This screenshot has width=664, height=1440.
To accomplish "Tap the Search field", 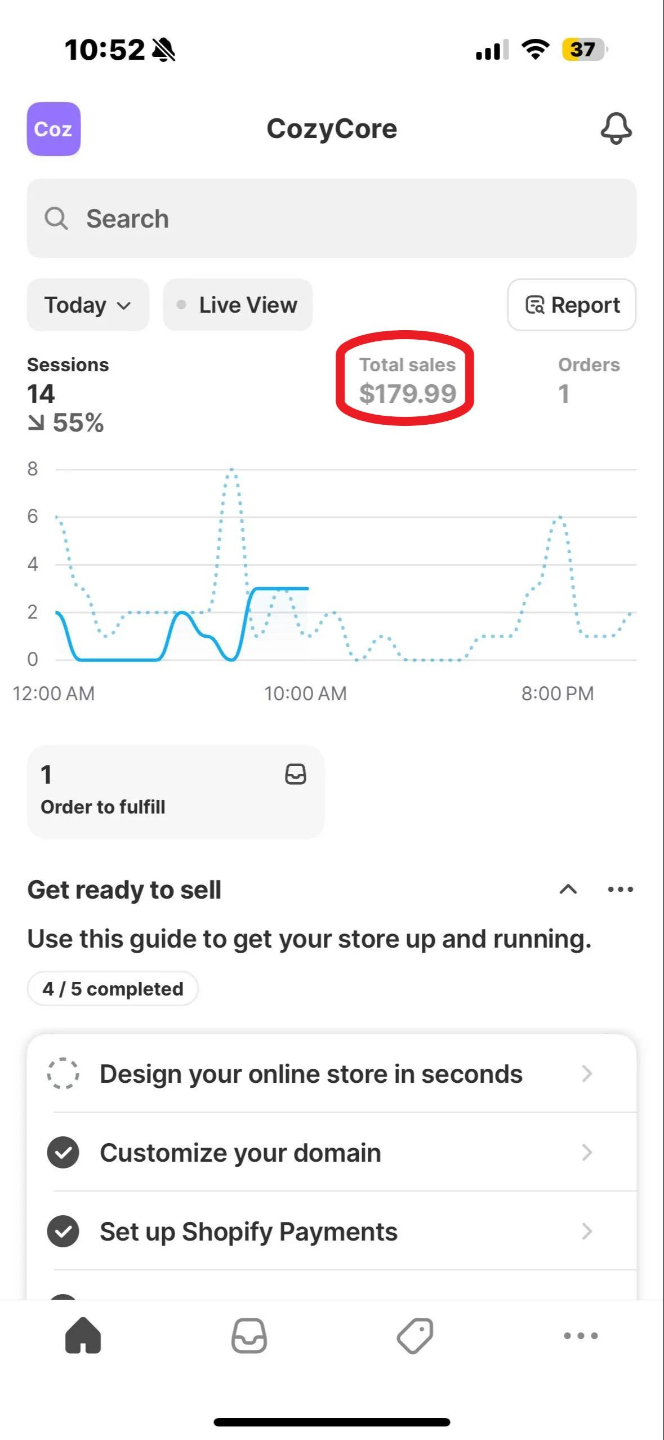I will click(332, 219).
